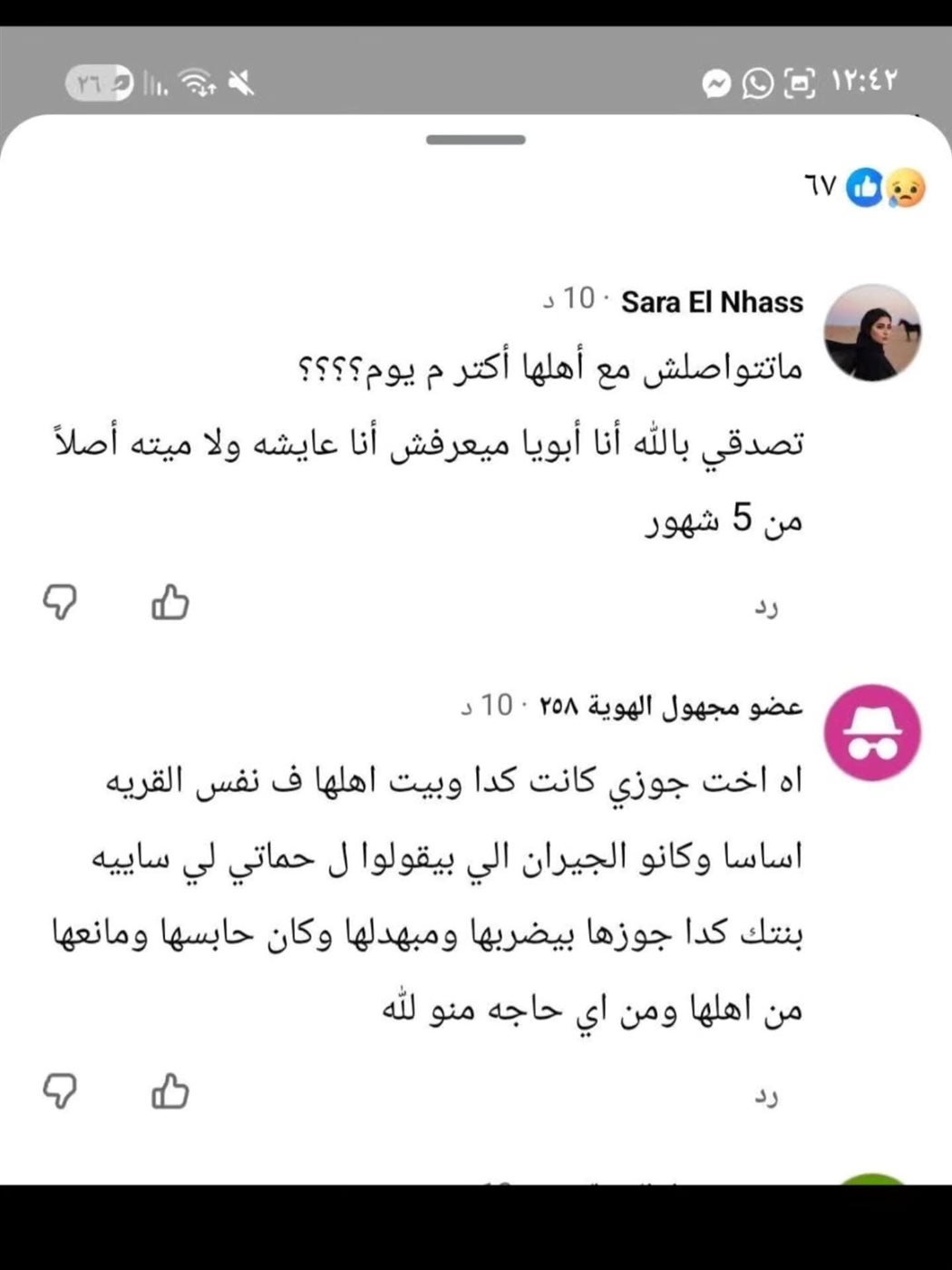Tap the comments sheet drag handle
Image resolution: width=952 pixels, height=1270 pixels.
(476, 140)
